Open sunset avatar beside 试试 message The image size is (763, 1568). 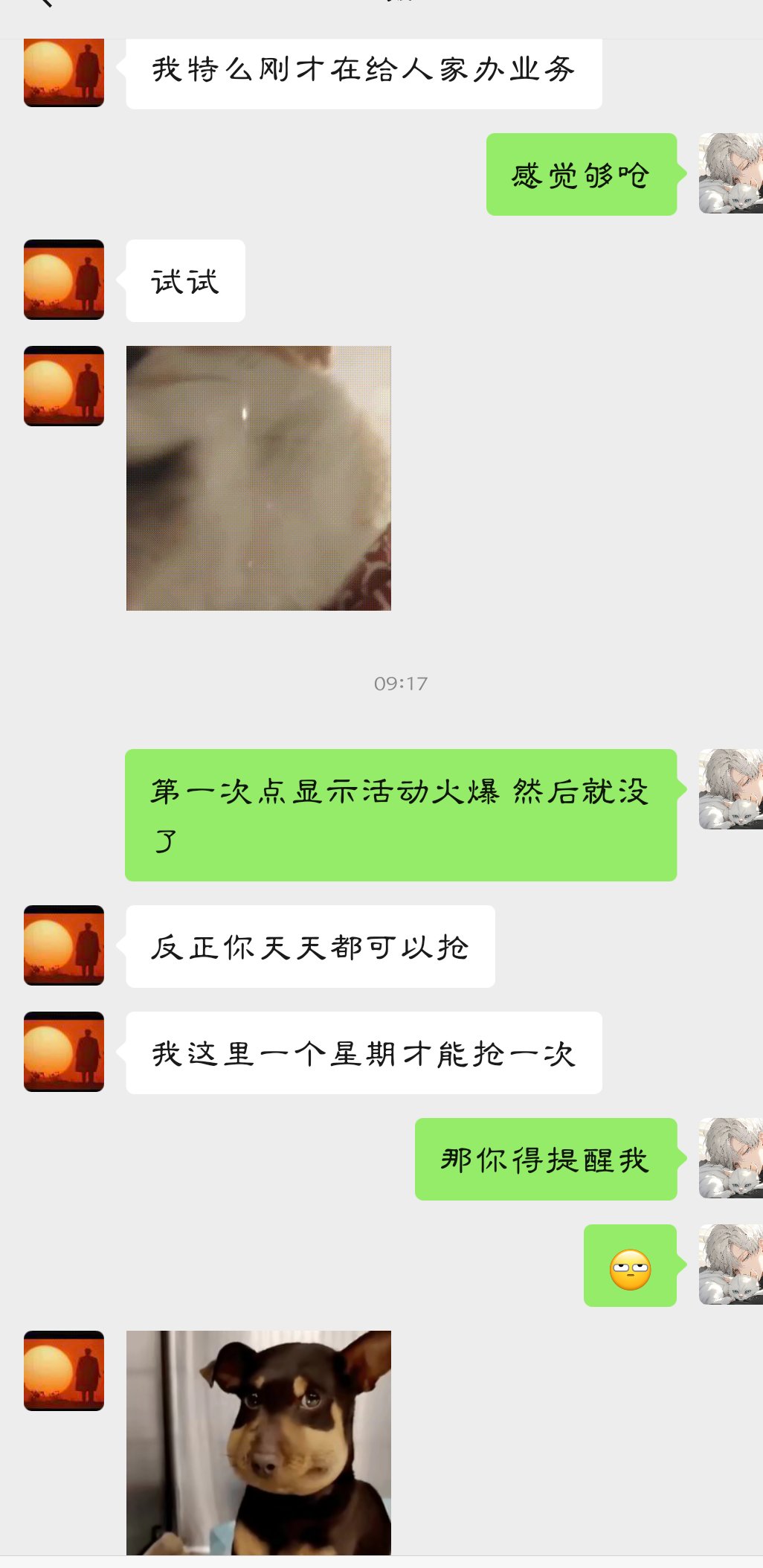pyautogui.click(x=64, y=280)
